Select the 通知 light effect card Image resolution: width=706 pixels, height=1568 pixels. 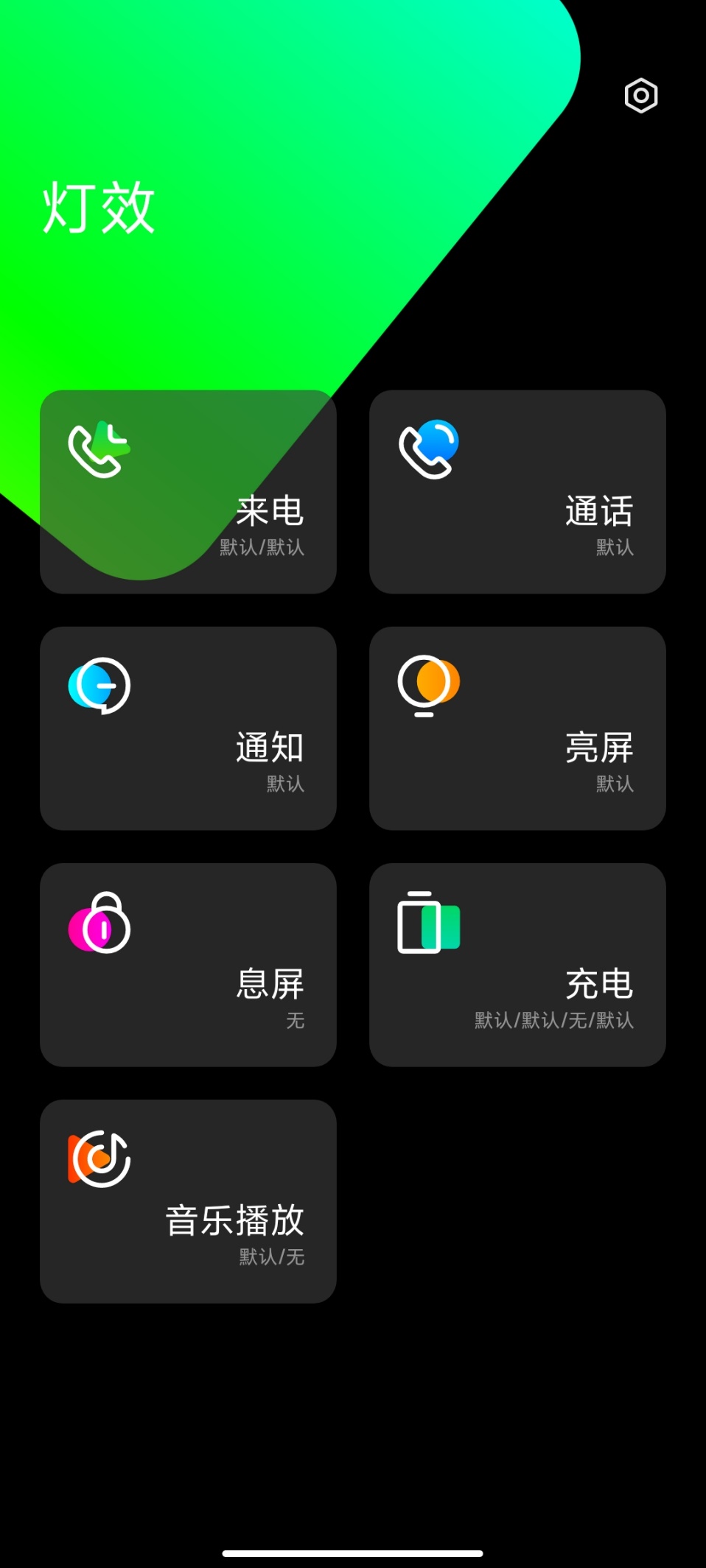pyautogui.click(x=188, y=728)
